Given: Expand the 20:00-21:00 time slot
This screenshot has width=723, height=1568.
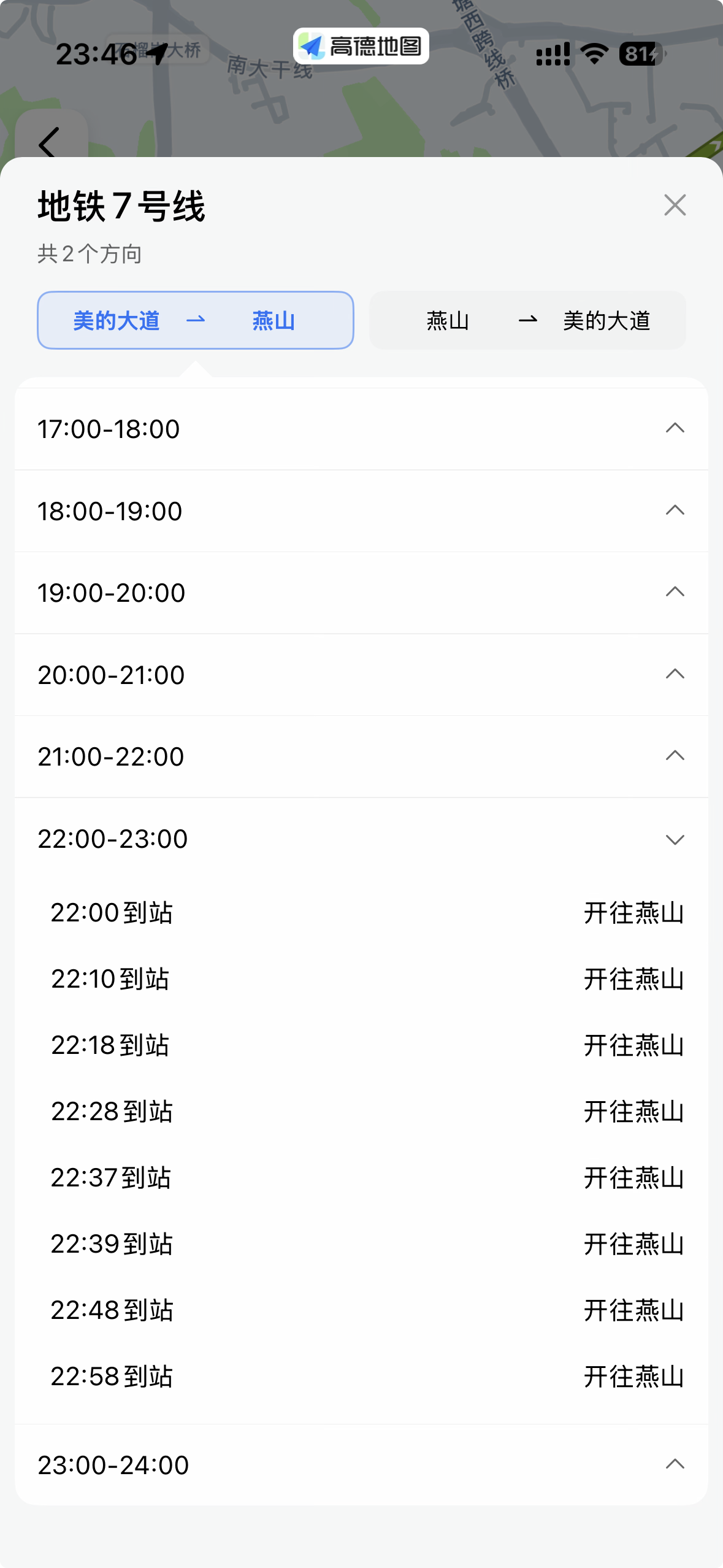Looking at the screenshot, I should point(361,674).
